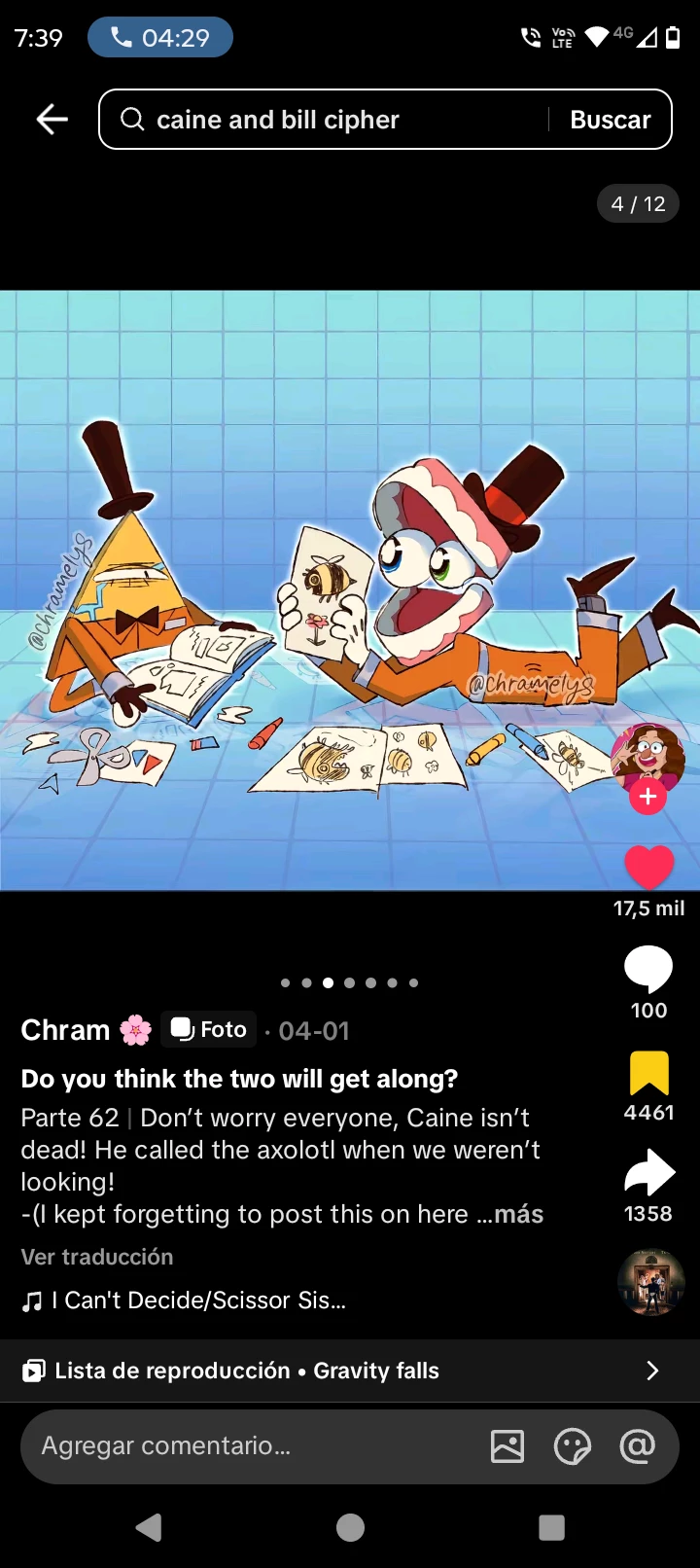
Task: Open the Gravity falls playlist row
Action: [x=350, y=1371]
